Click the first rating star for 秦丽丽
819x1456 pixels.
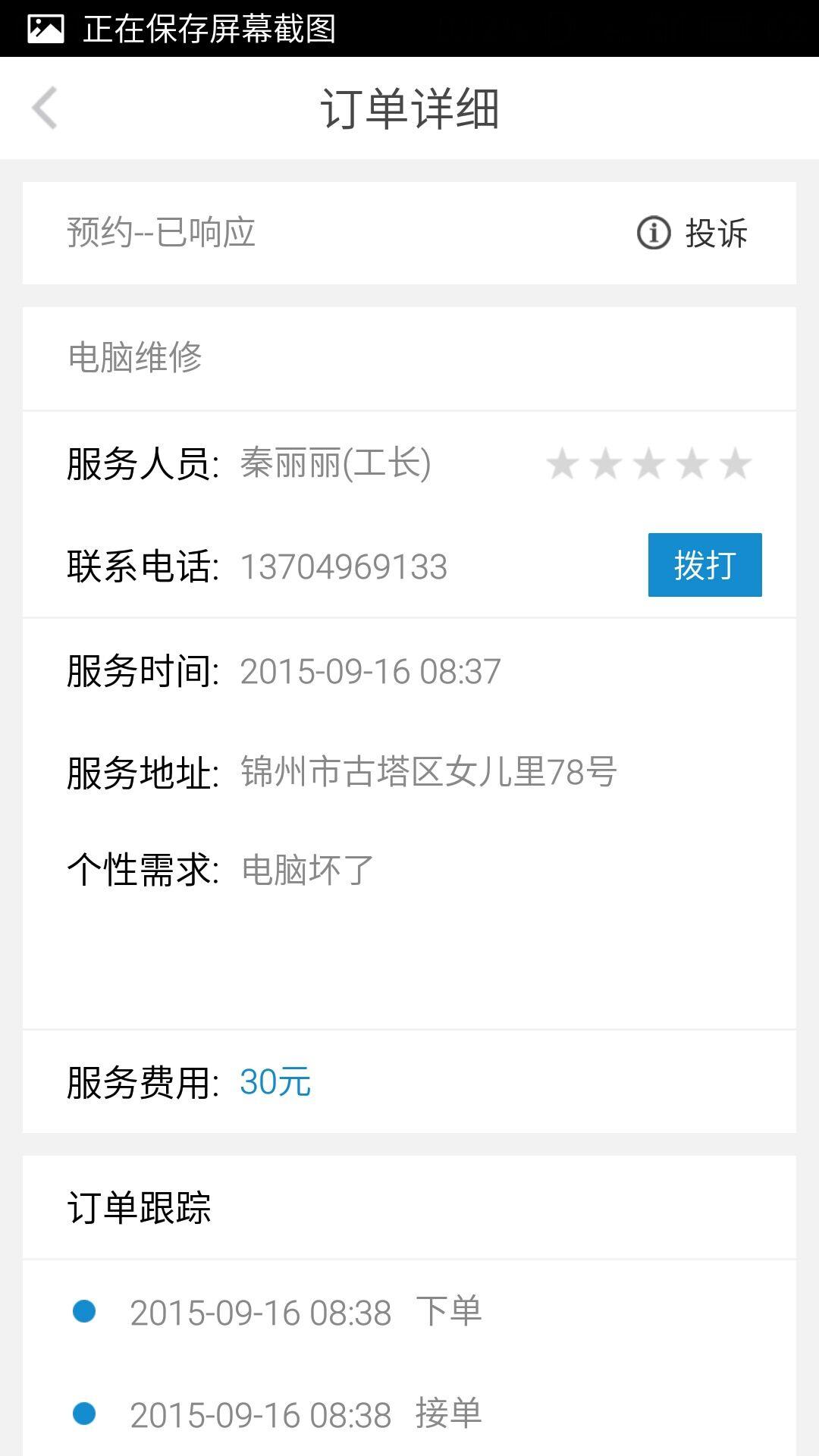563,464
